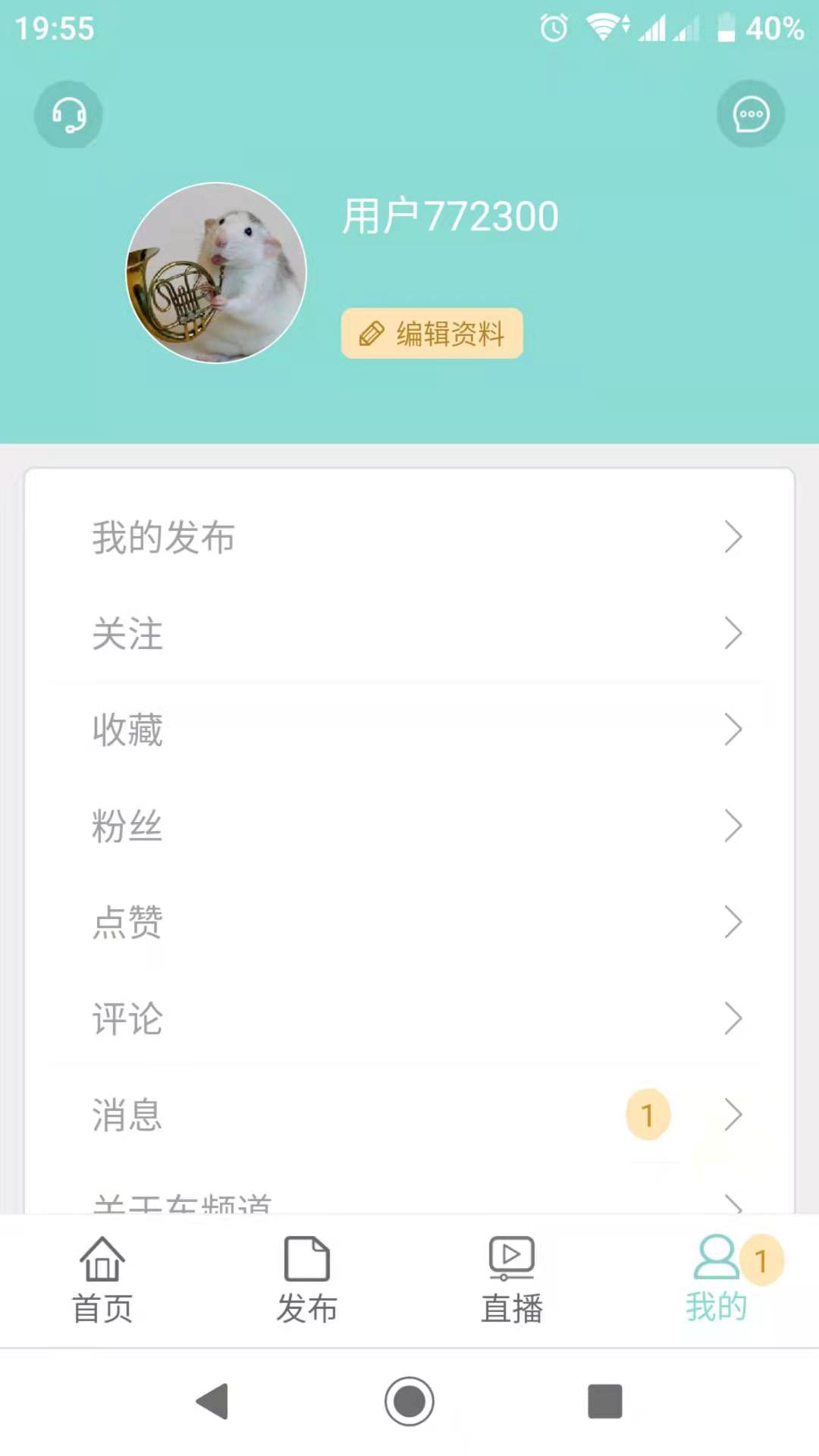Open 我的发布 row
This screenshot has width=819, height=1456.
[409, 538]
